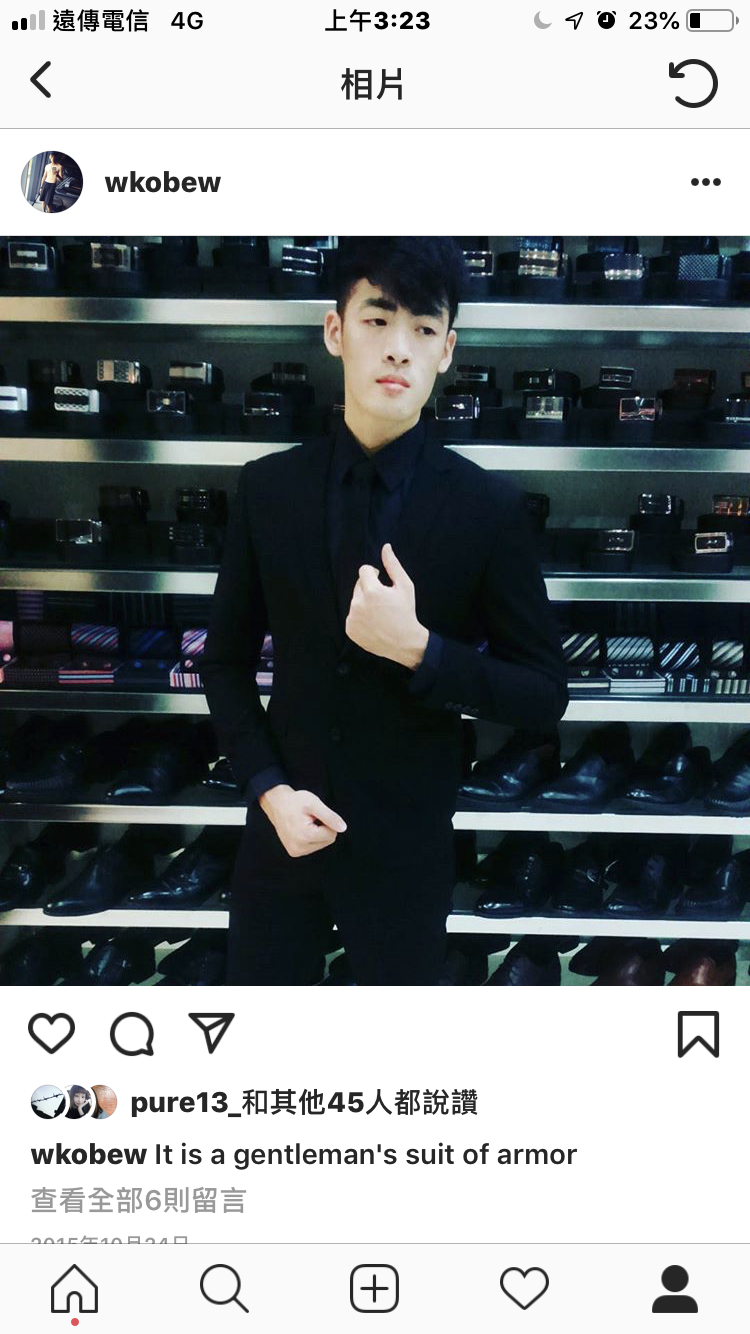The image size is (750, 1334).
Task: Open the post's three-dot options menu
Action: (x=705, y=182)
